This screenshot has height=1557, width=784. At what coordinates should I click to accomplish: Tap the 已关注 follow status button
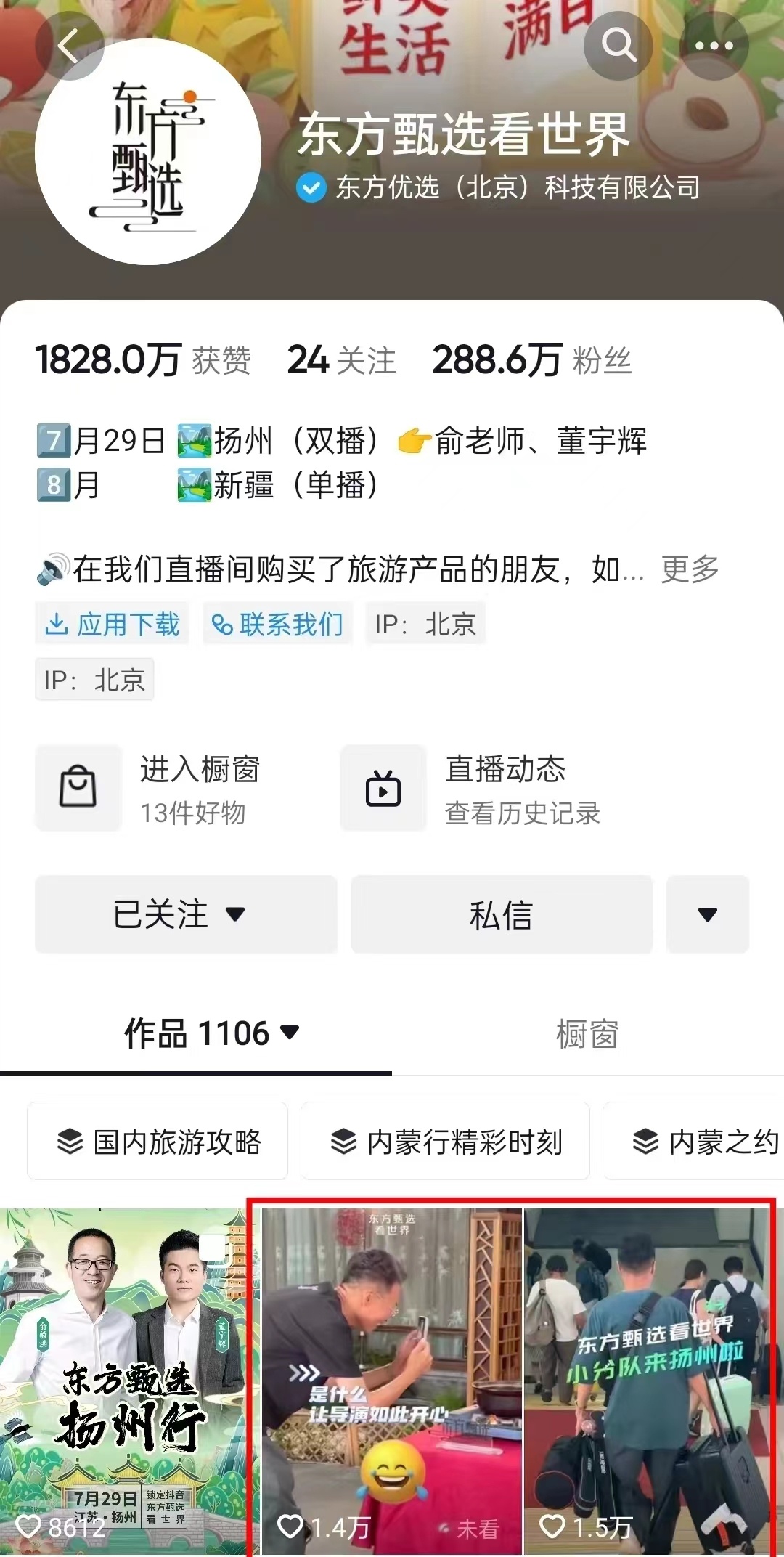[x=186, y=914]
